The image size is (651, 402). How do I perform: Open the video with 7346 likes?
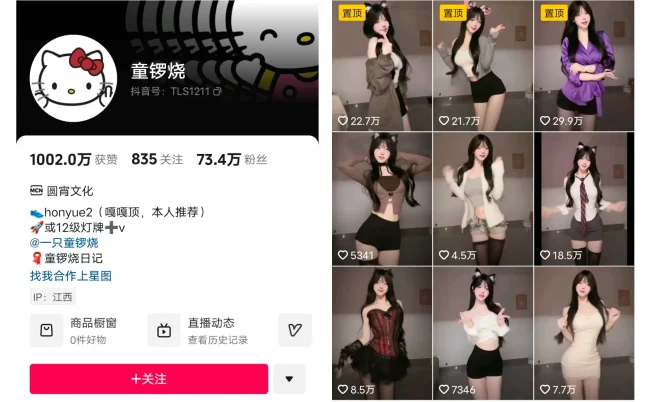pos(481,333)
